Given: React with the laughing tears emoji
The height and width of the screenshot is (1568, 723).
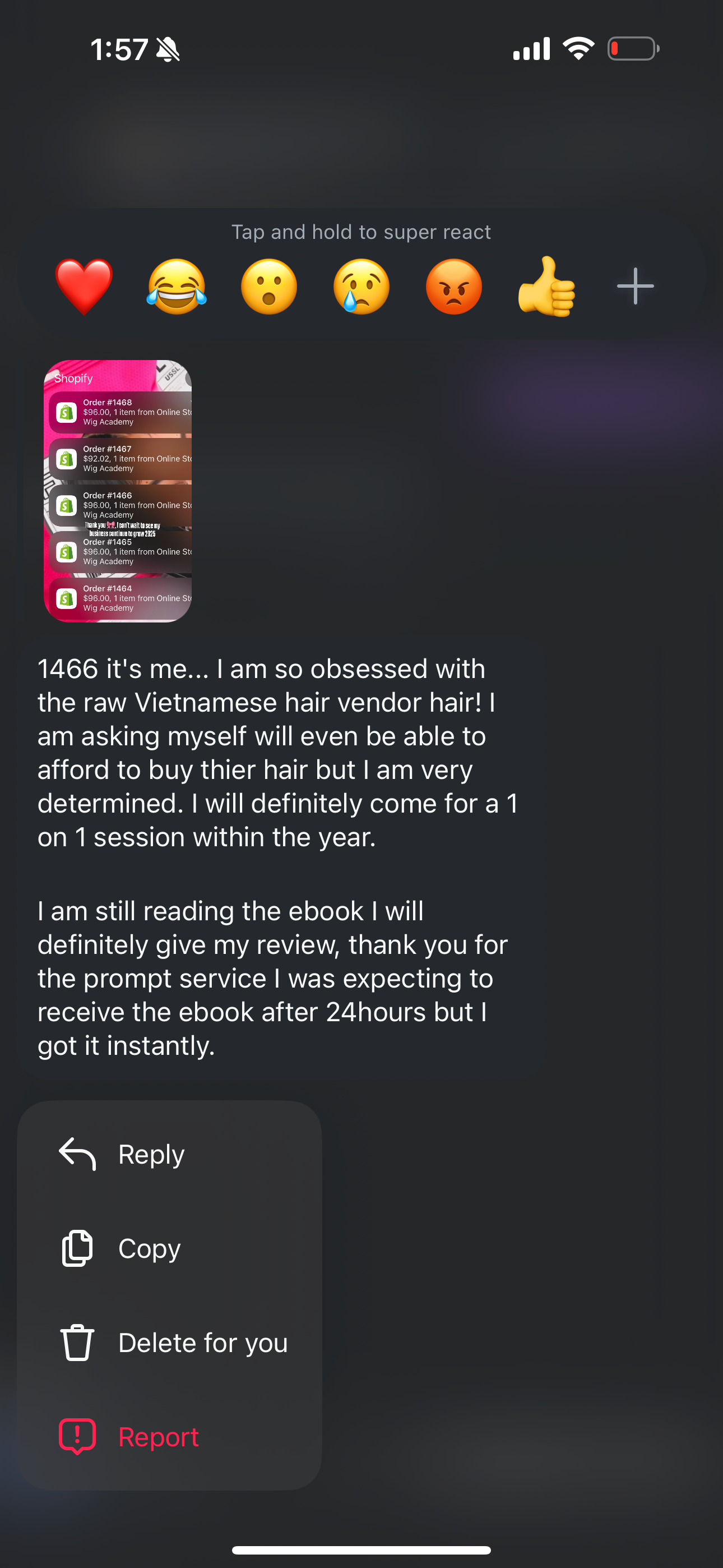Looking at the screenshot, I should (x=177, y=286).
